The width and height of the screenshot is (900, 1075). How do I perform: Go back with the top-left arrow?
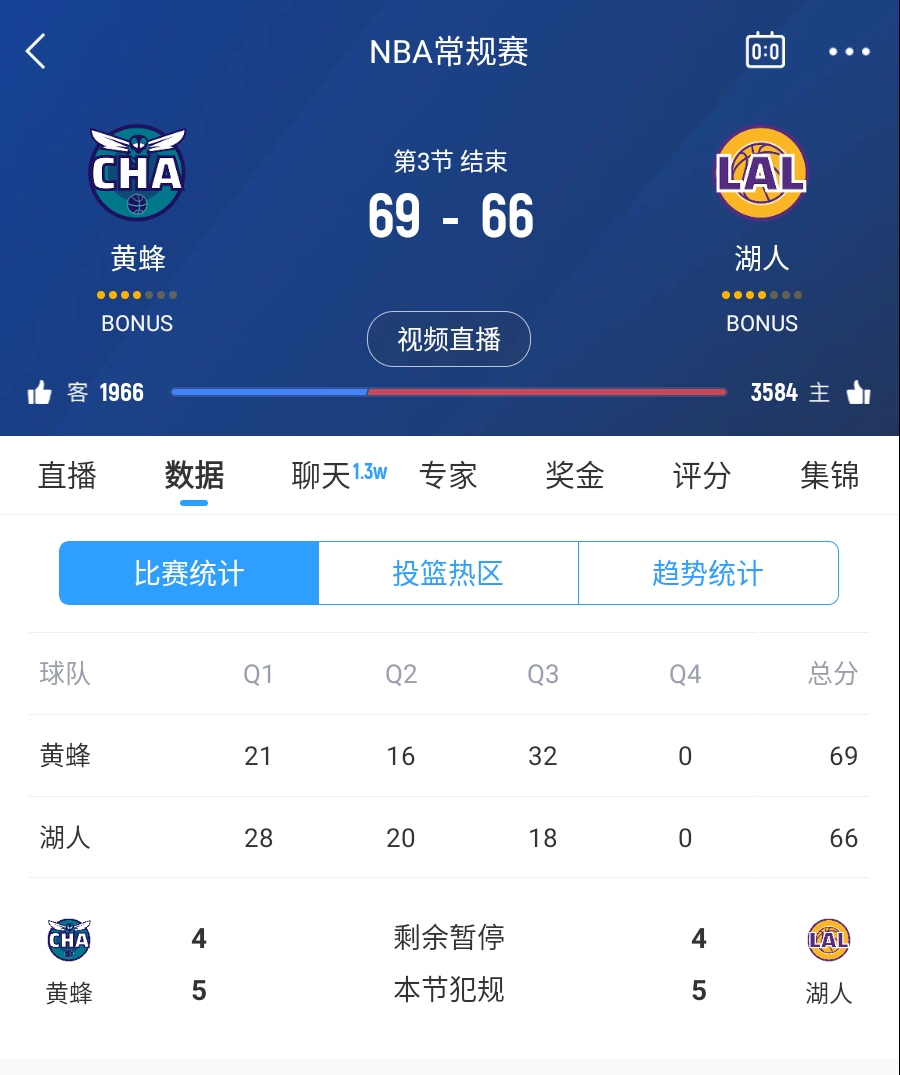(36, 51)
